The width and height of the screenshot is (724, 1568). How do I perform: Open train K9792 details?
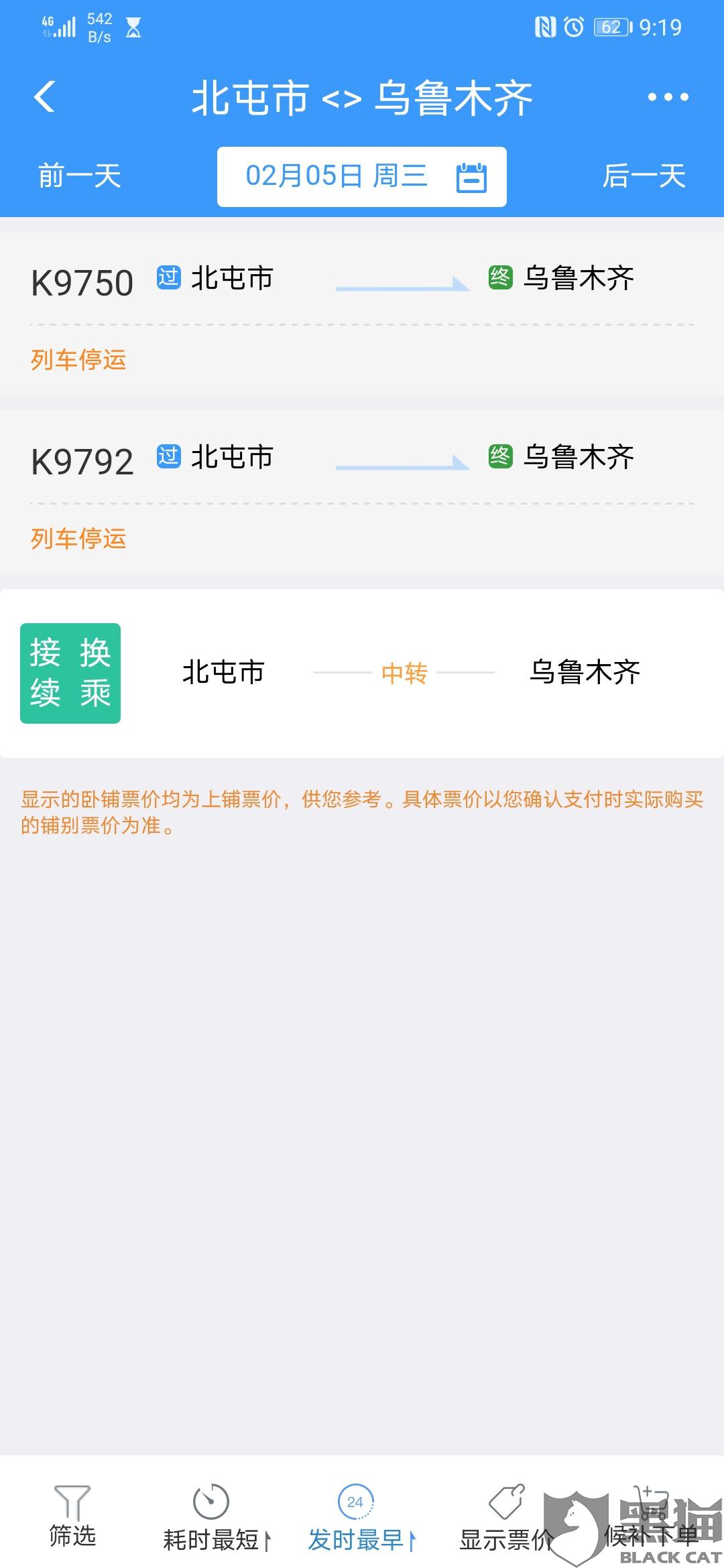click(x=362, y=491)
